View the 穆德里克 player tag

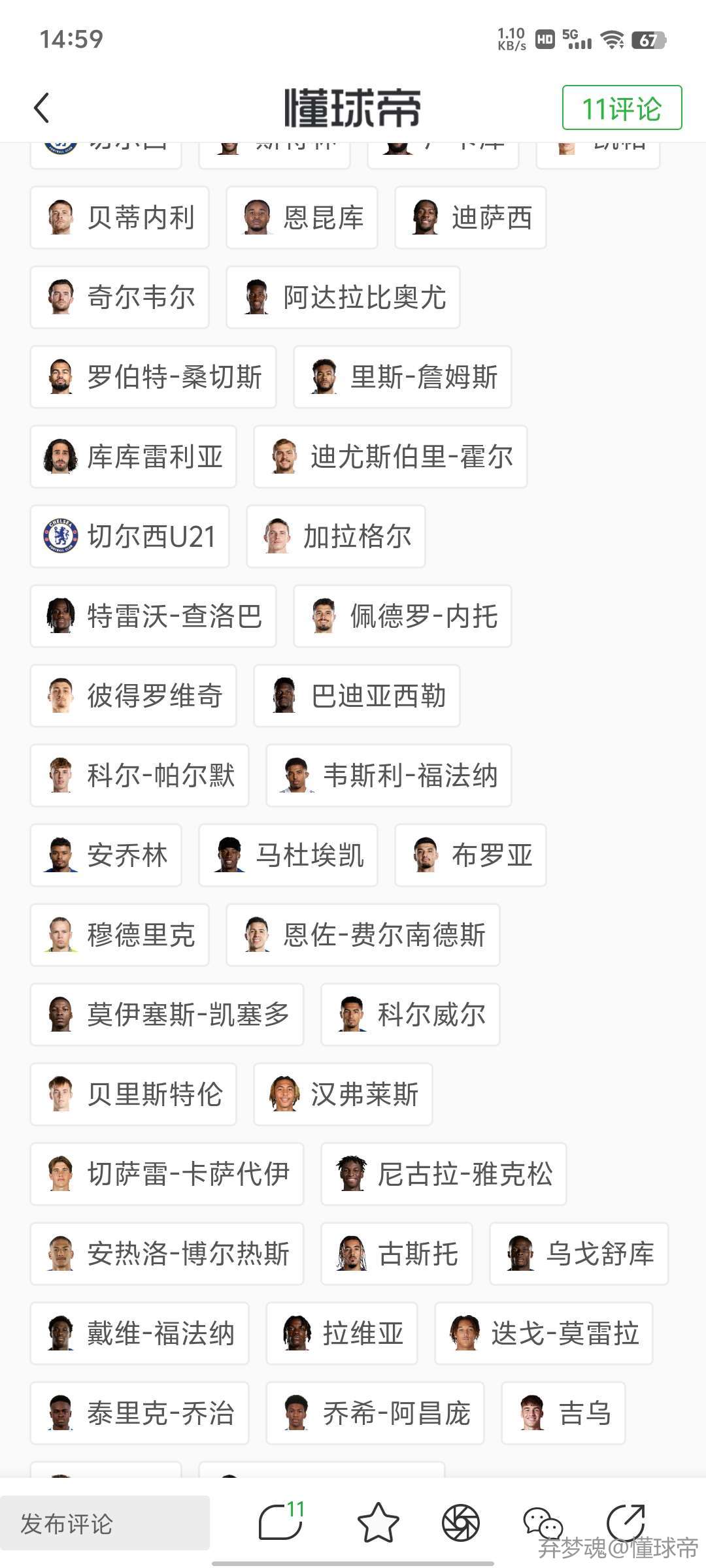point(120,935)
